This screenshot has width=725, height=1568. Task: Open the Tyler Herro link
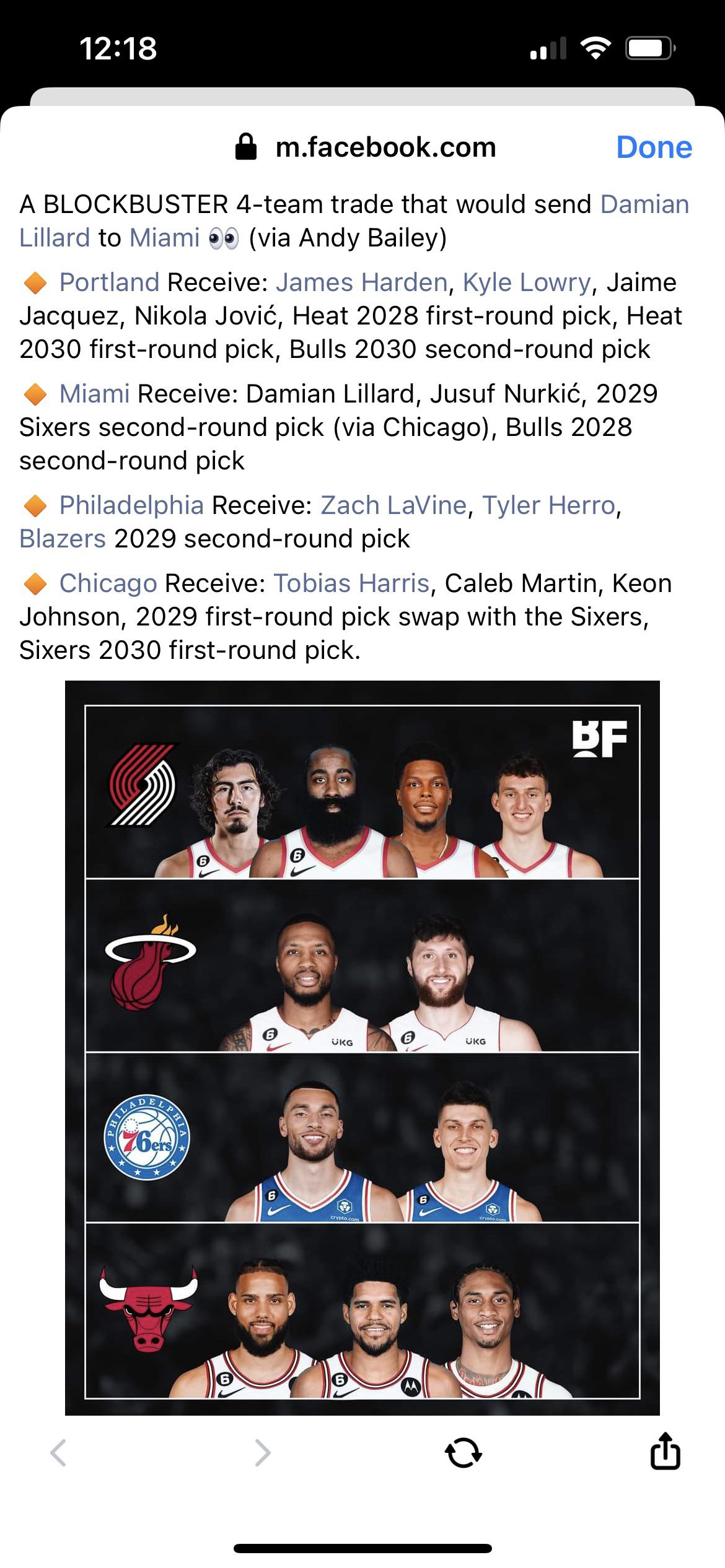click(x=548, y=505)
